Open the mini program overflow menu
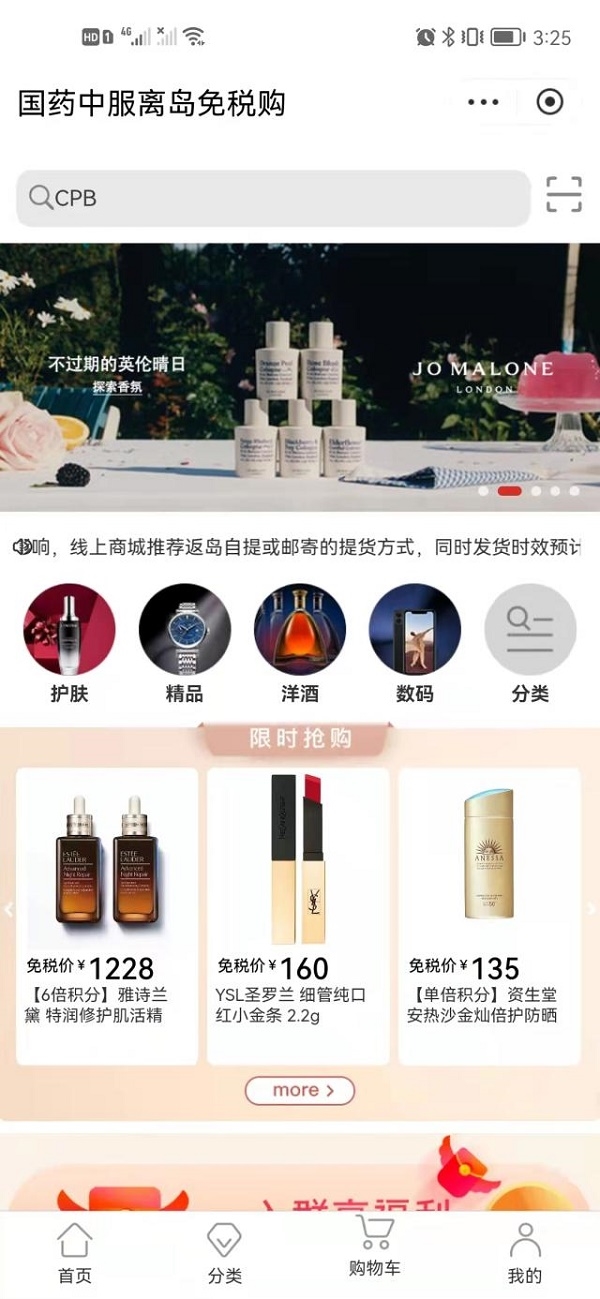This screenshot has height=1299, width=600. point(483,102)
